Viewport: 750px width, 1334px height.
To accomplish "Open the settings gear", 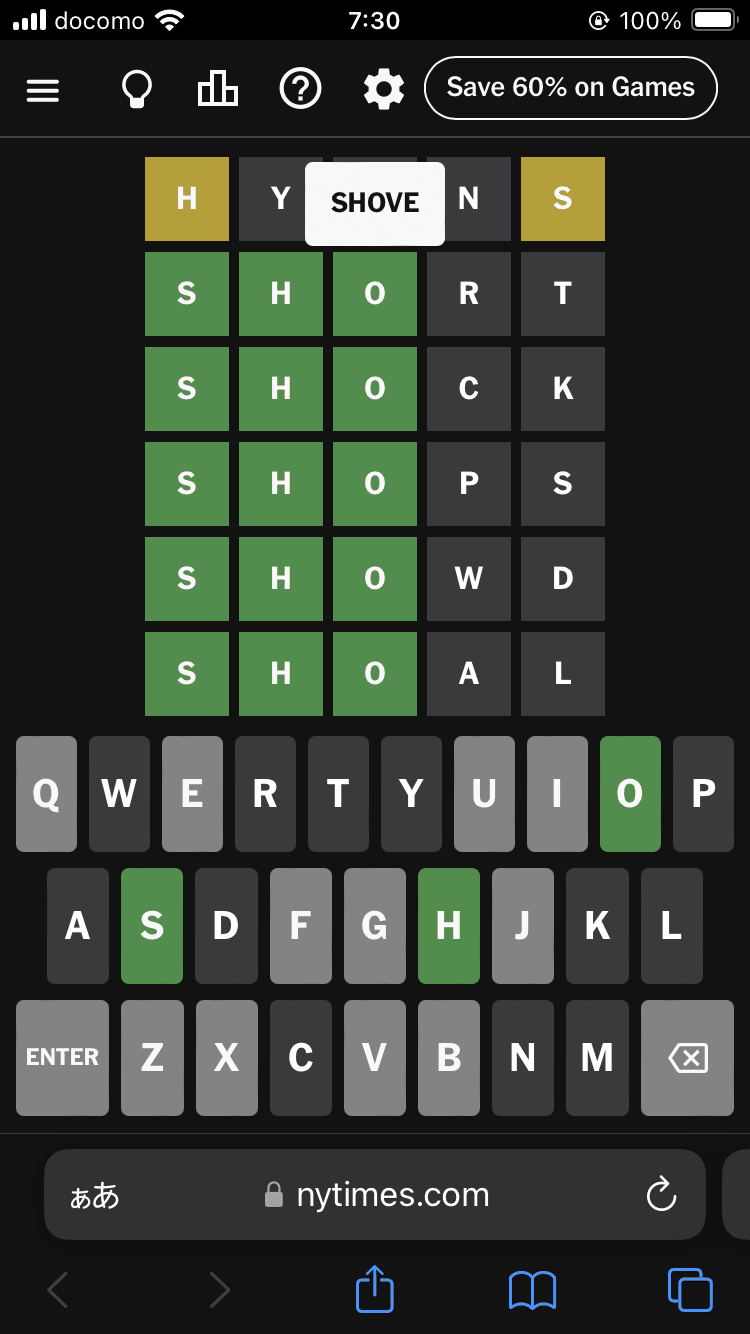I will click(x=383, y=90).
